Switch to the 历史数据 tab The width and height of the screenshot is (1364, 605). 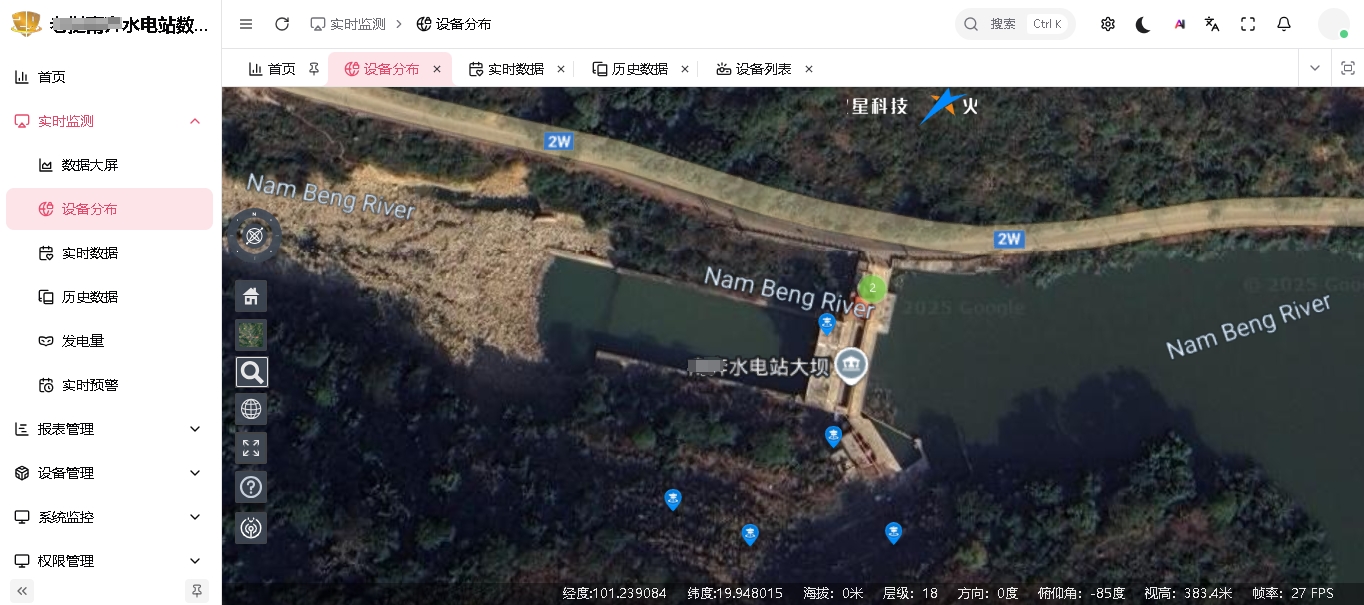click(639, 69)
